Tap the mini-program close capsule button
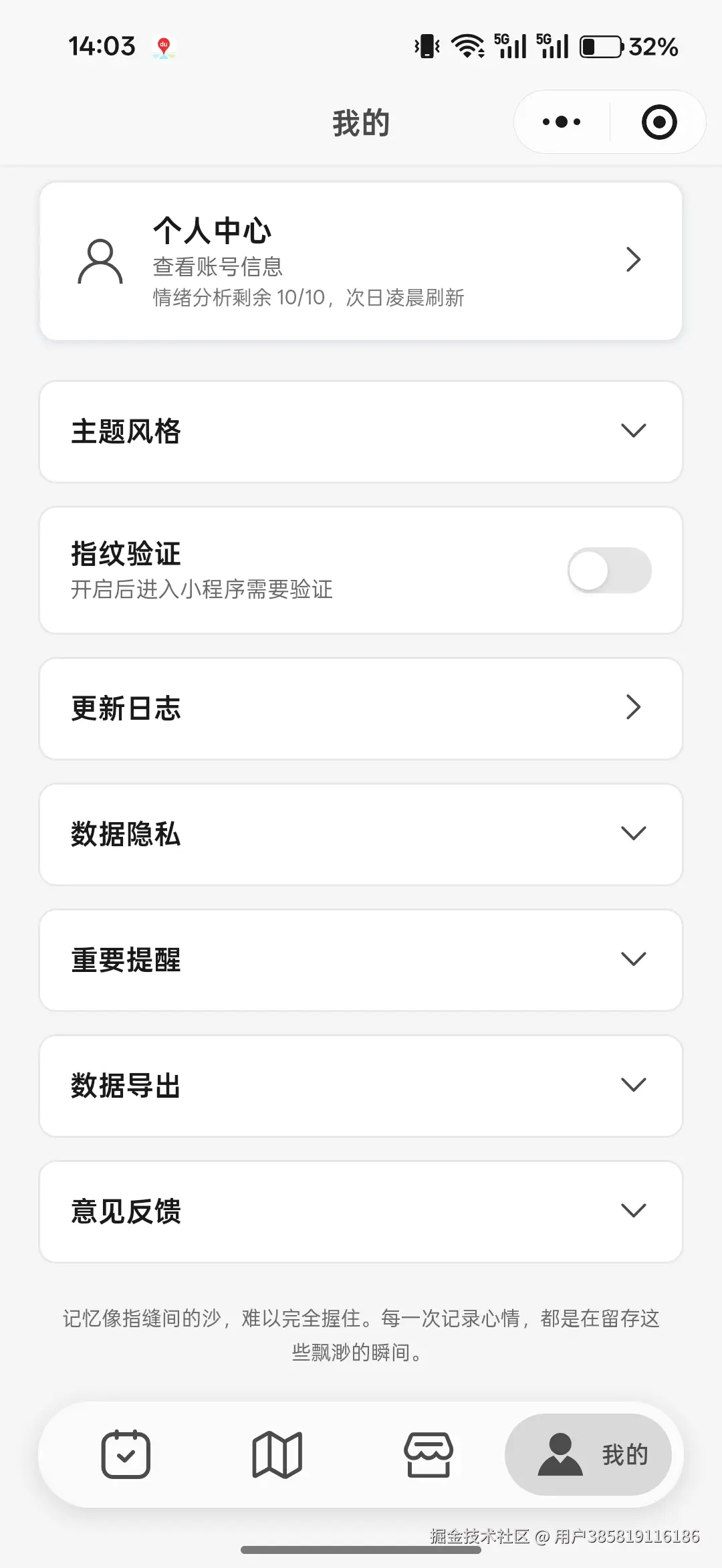Viewport: 722px width, 1568px height. coord(658,121)
